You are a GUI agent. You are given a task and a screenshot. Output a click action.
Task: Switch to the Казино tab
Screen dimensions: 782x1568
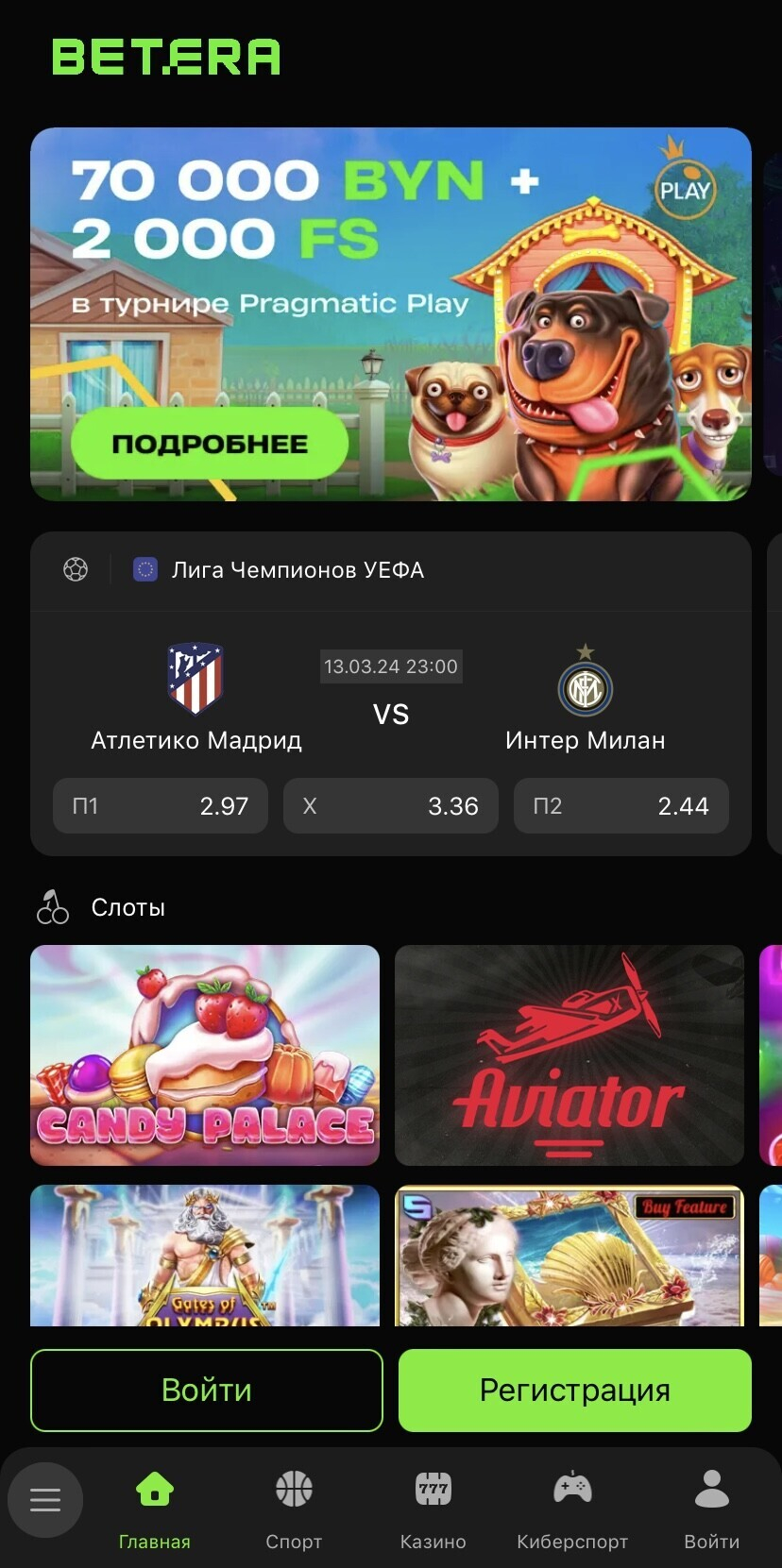coord(433,1509)
